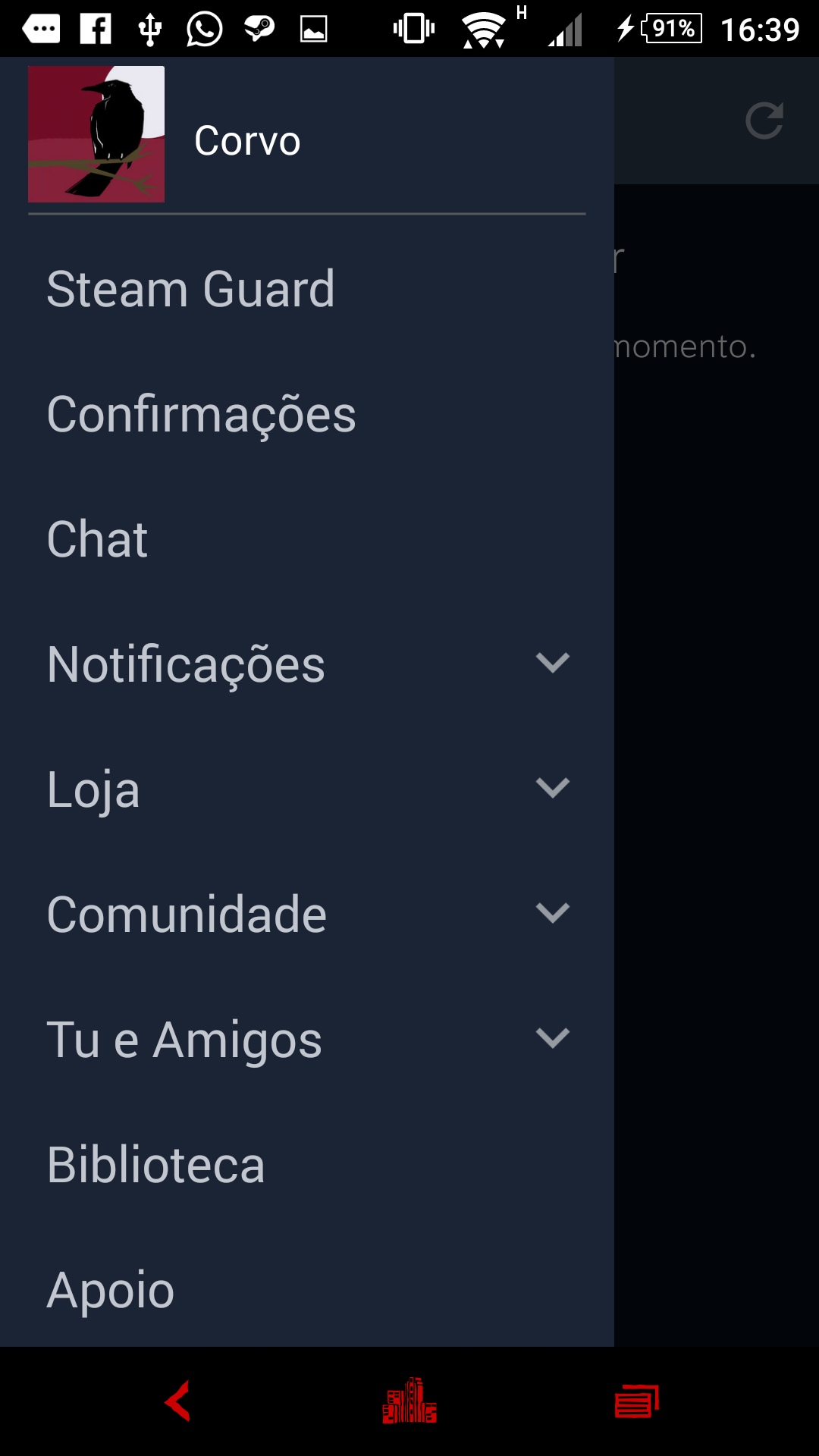
Task: Expand the Comunidade submenu
Action: [552, 913]
